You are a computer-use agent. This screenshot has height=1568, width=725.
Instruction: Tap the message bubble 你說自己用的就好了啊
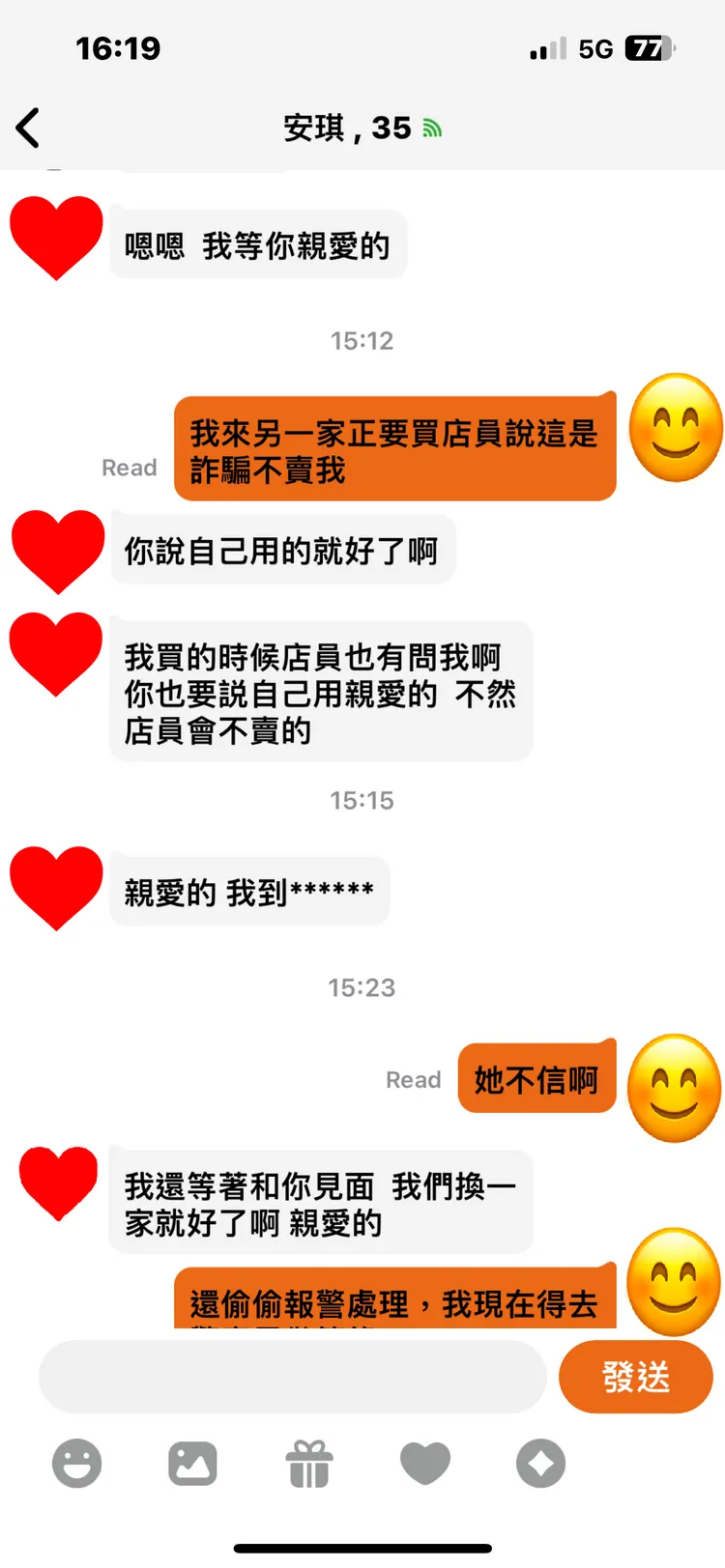tap(282, 549)
